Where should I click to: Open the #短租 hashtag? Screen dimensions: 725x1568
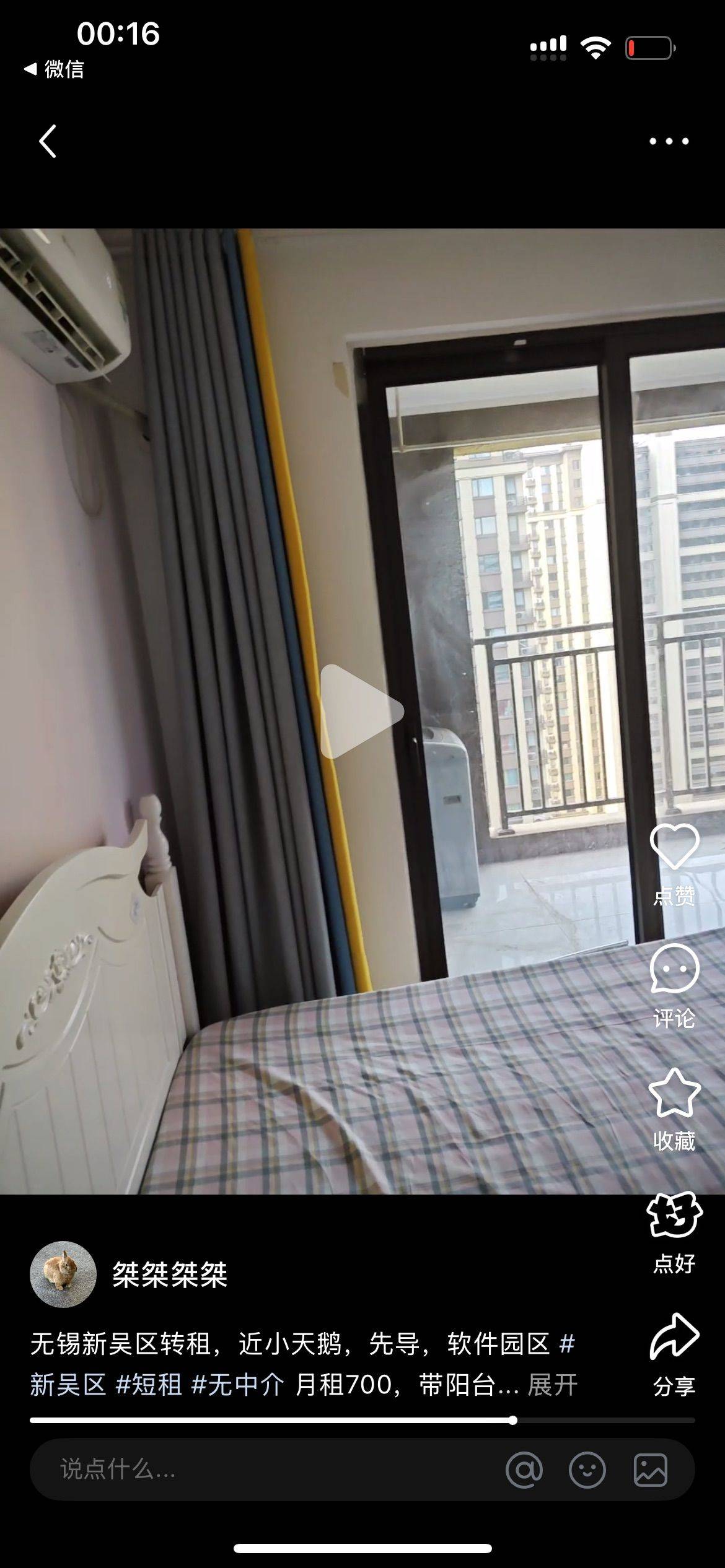tap(149, 1385)
